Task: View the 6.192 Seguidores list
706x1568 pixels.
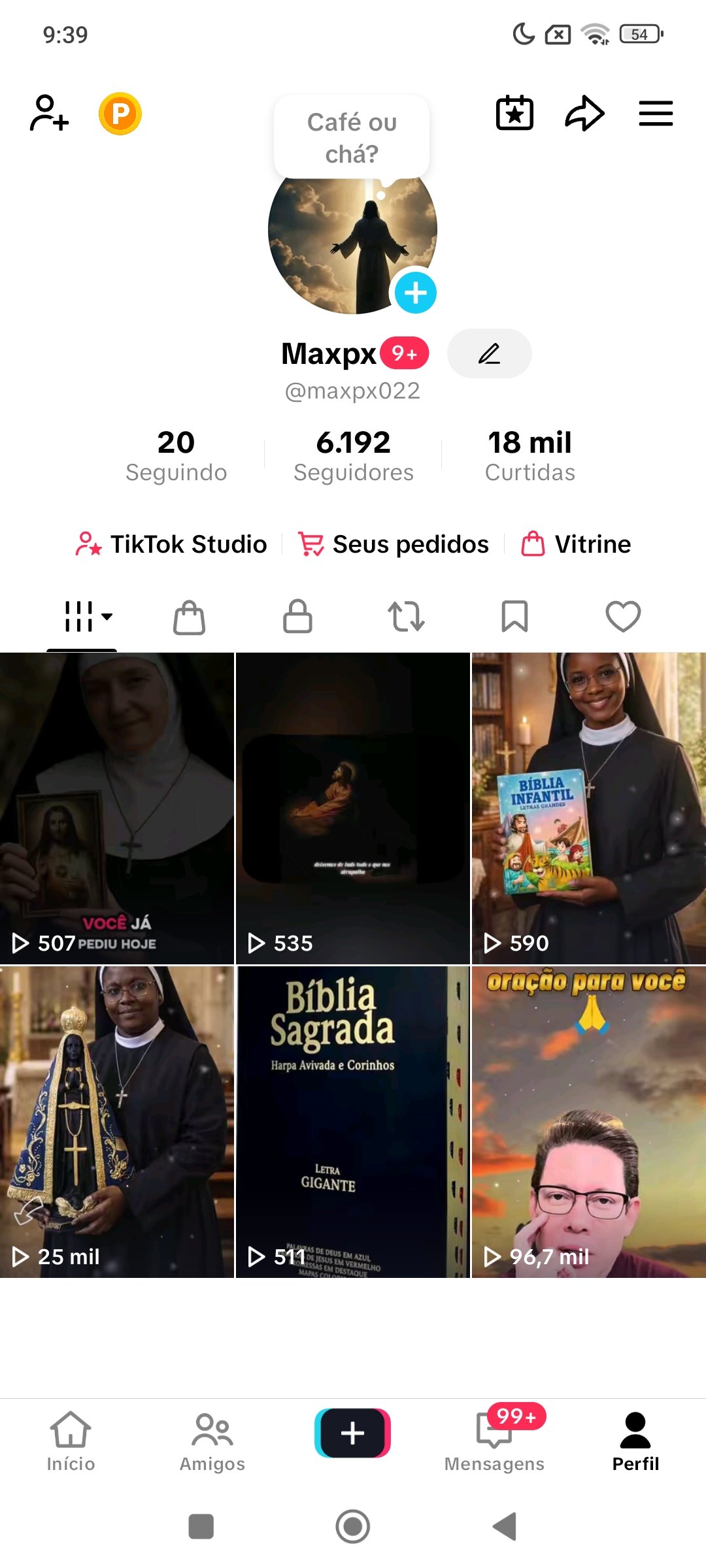Action: pyautogui.click(x=353, y=455)
